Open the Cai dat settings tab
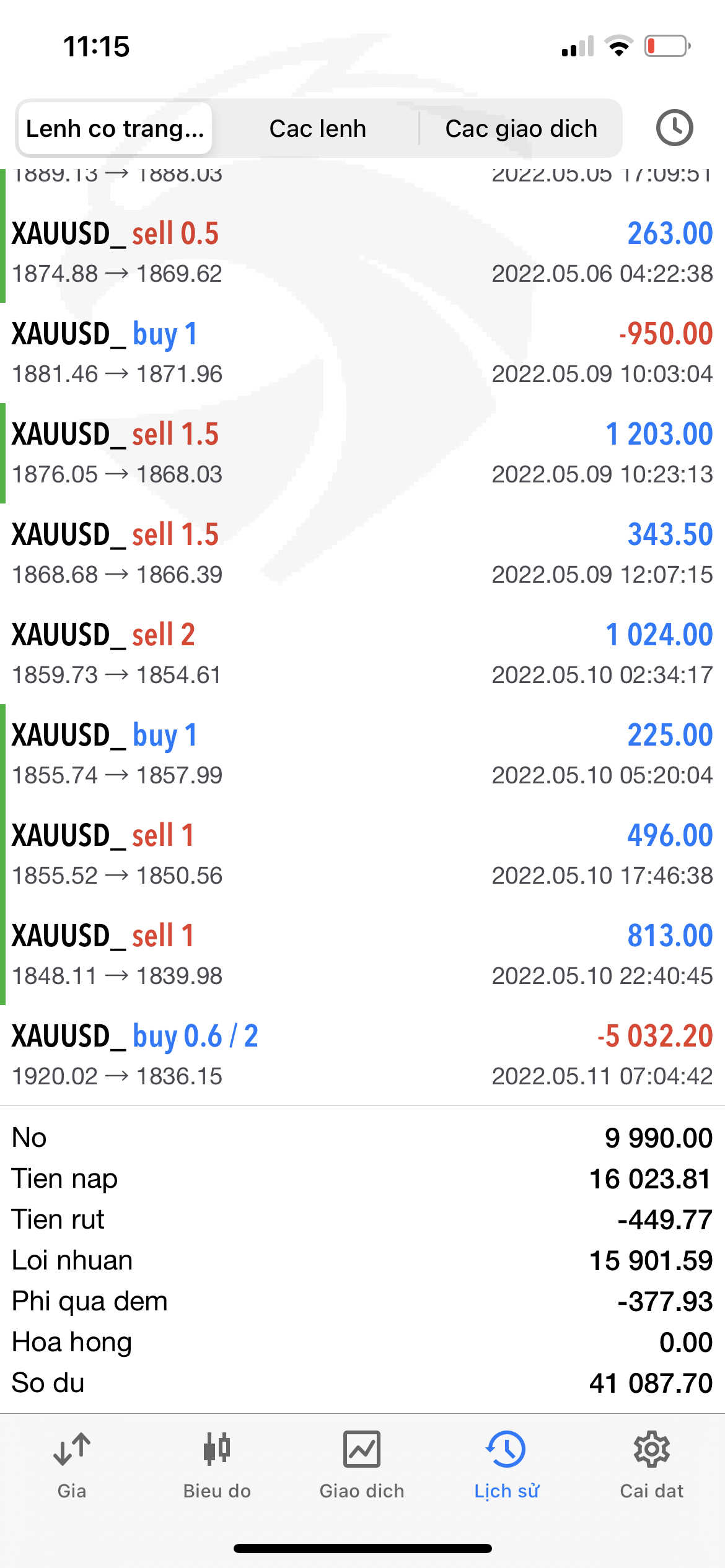 652,1465
